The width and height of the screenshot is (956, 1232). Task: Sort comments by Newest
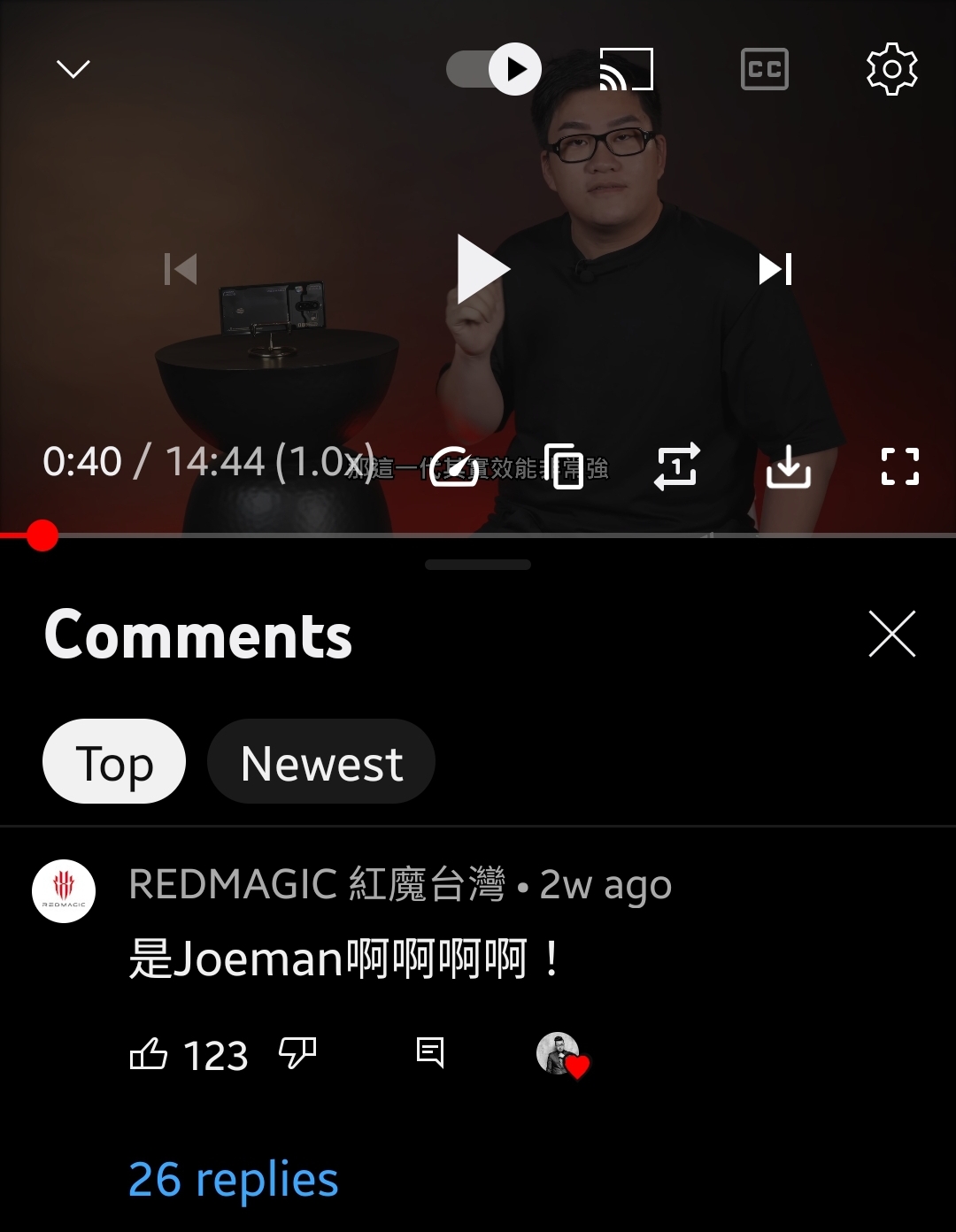click(321, 762)
